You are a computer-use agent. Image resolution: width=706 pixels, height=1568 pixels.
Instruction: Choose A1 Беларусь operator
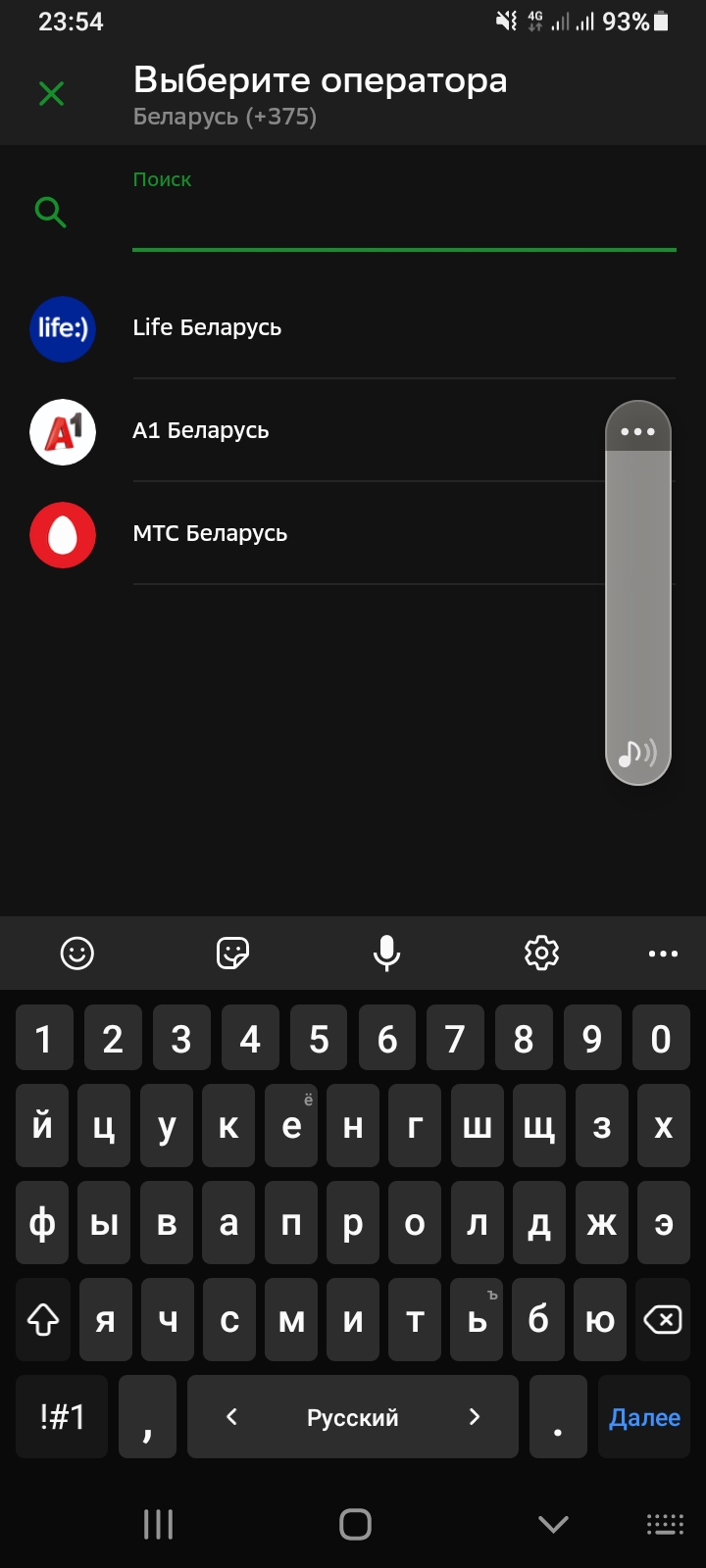pyautogui.click(x=201, y=430)
